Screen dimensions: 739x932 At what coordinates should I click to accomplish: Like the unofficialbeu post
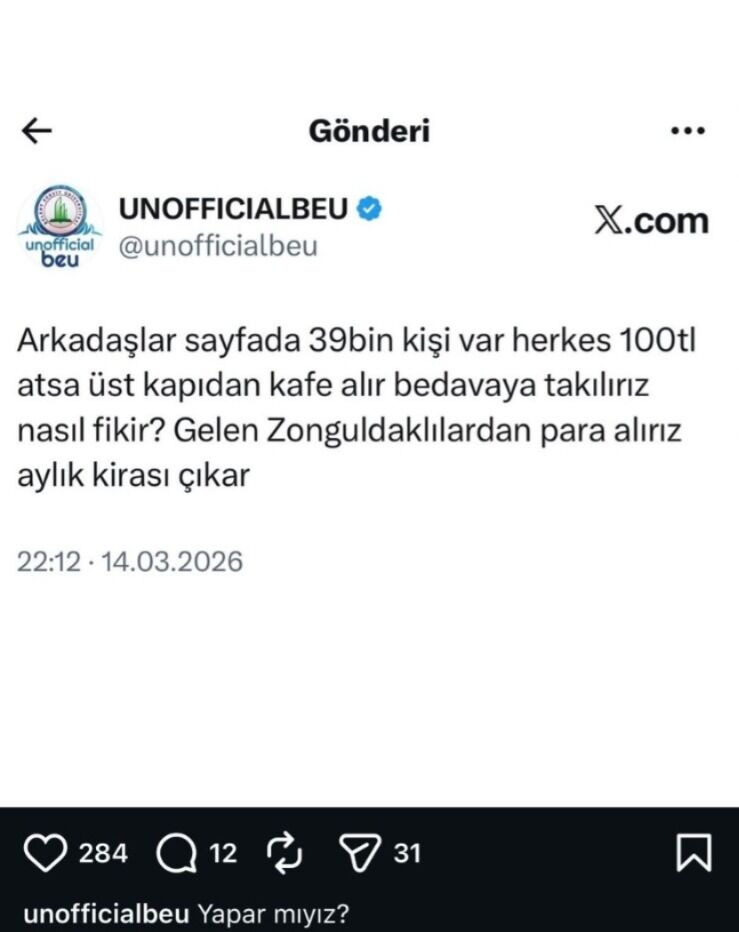pyautogui.click(x=43, y=853)
